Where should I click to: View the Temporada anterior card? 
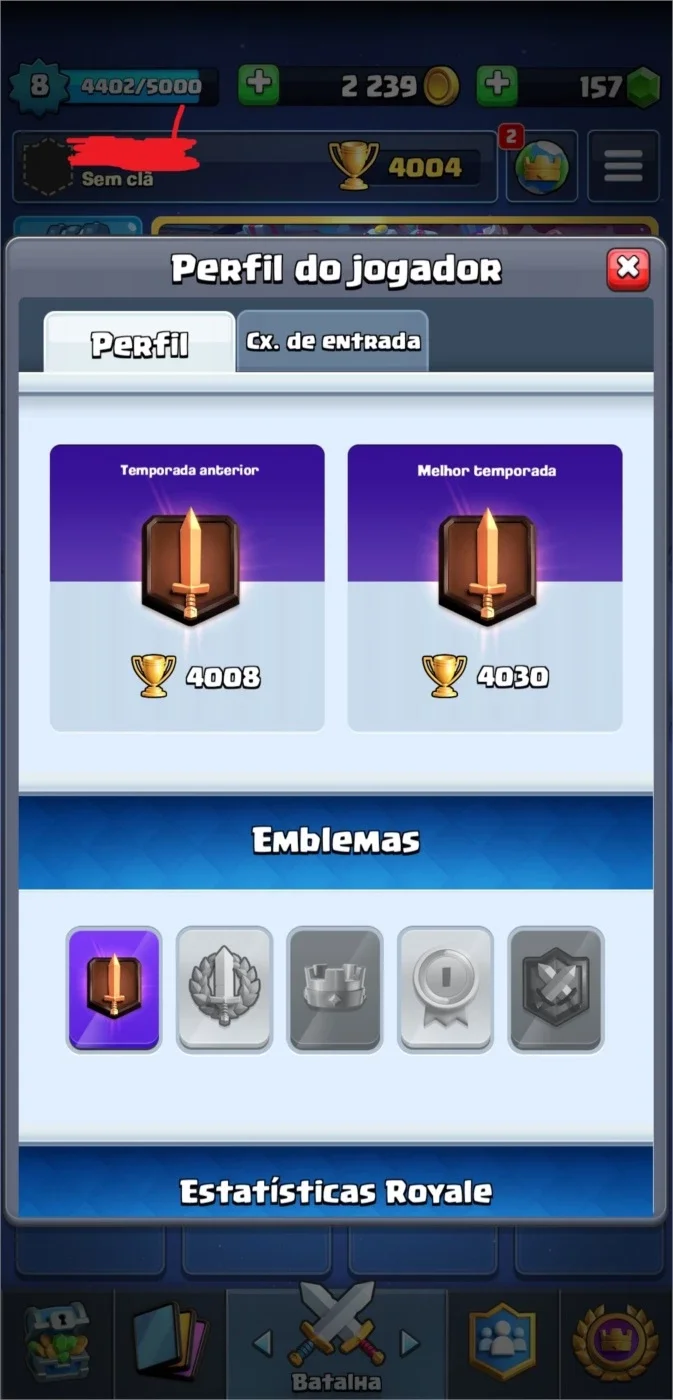[187, 588]
